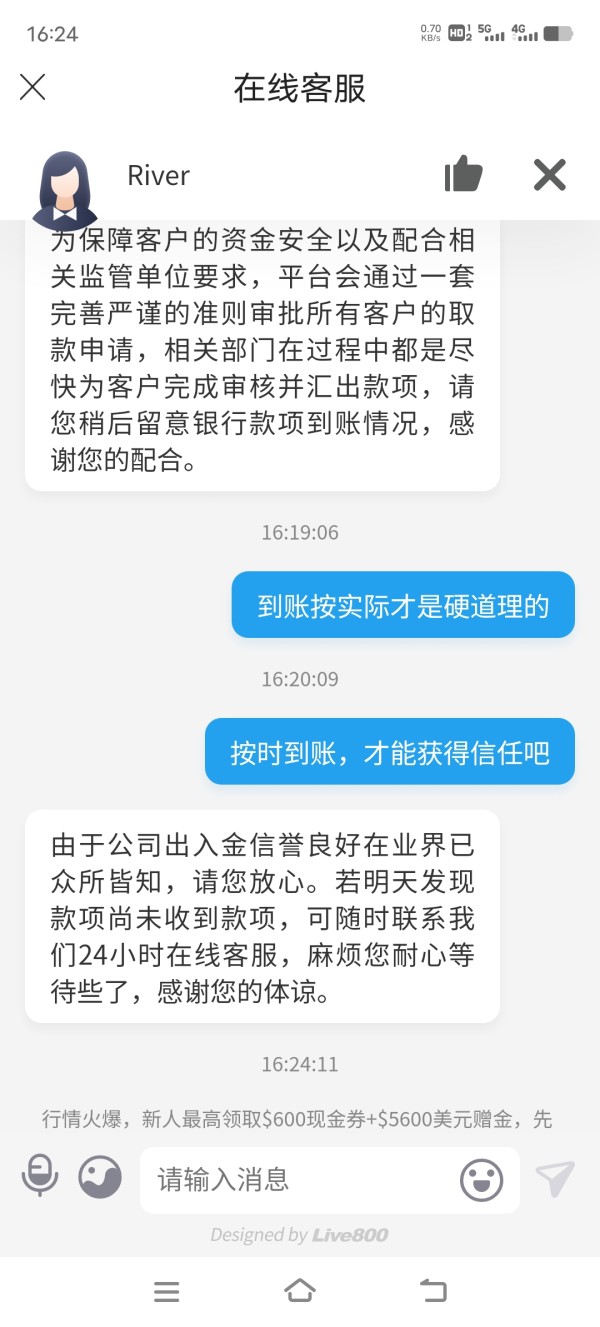The width and height of the screenshot is (600, 1327).
Task: Navigate back with system back button
Action: (433, 1290)
